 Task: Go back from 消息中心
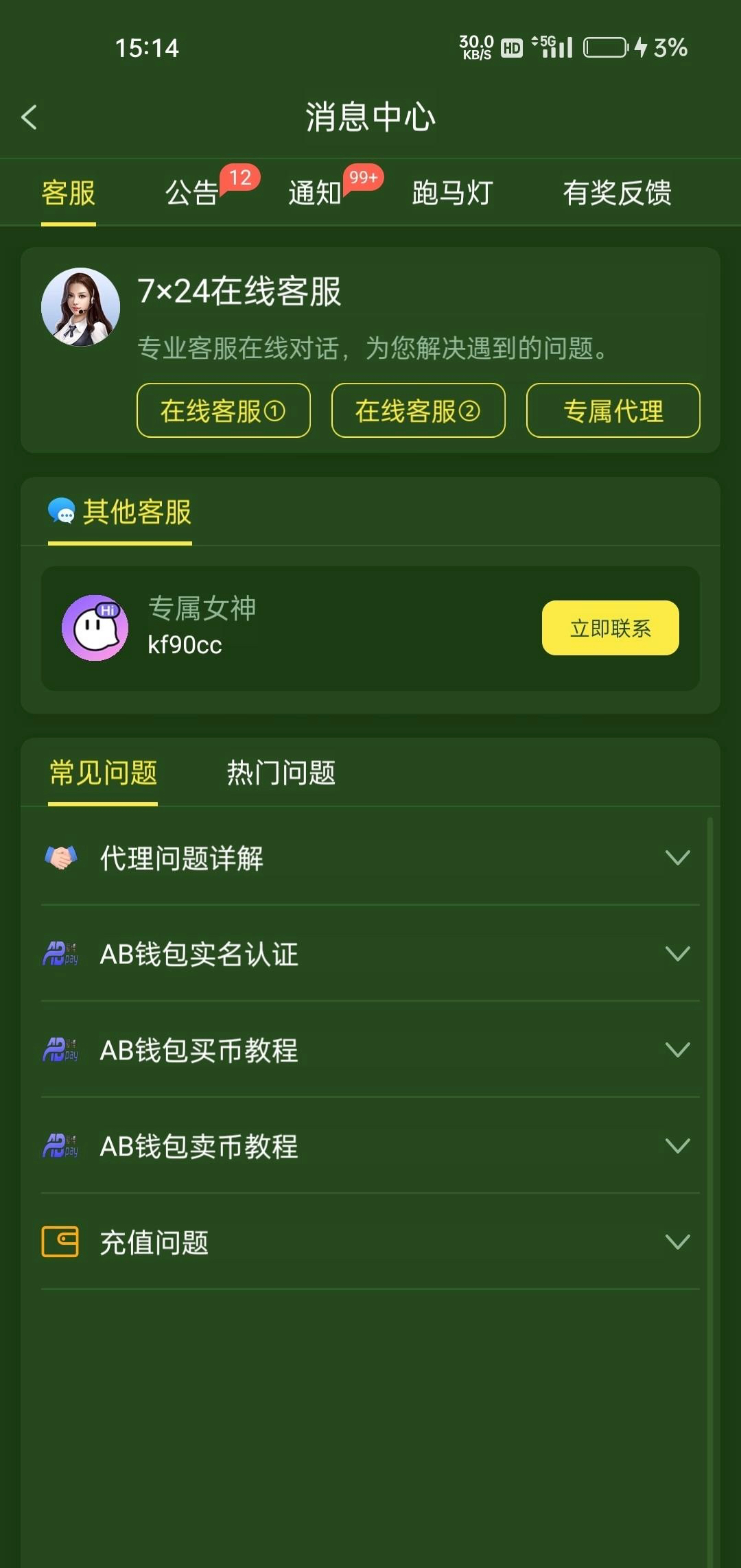tap(29, 117)
